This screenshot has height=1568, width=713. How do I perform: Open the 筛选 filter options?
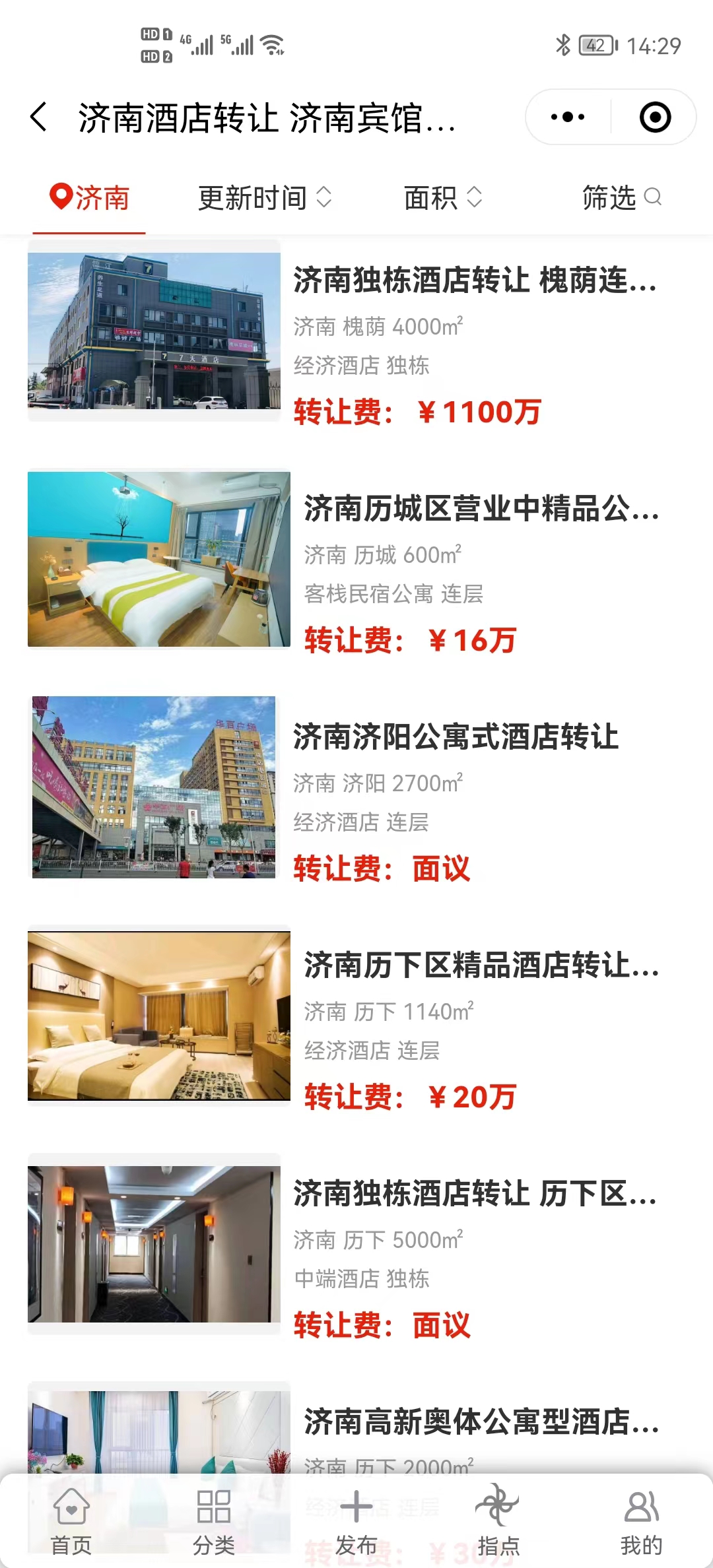[x=621, y=198]
